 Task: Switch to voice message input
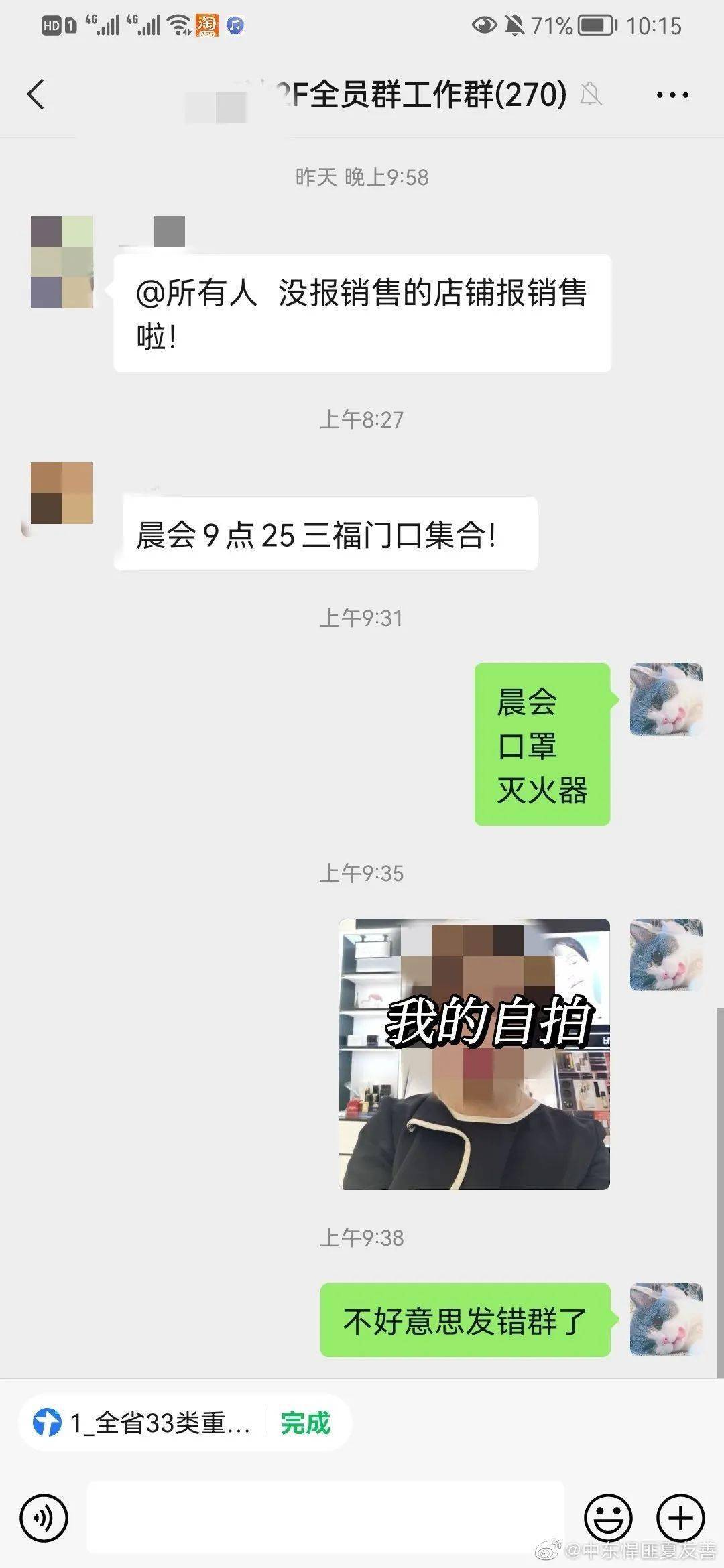[44, 1518]
